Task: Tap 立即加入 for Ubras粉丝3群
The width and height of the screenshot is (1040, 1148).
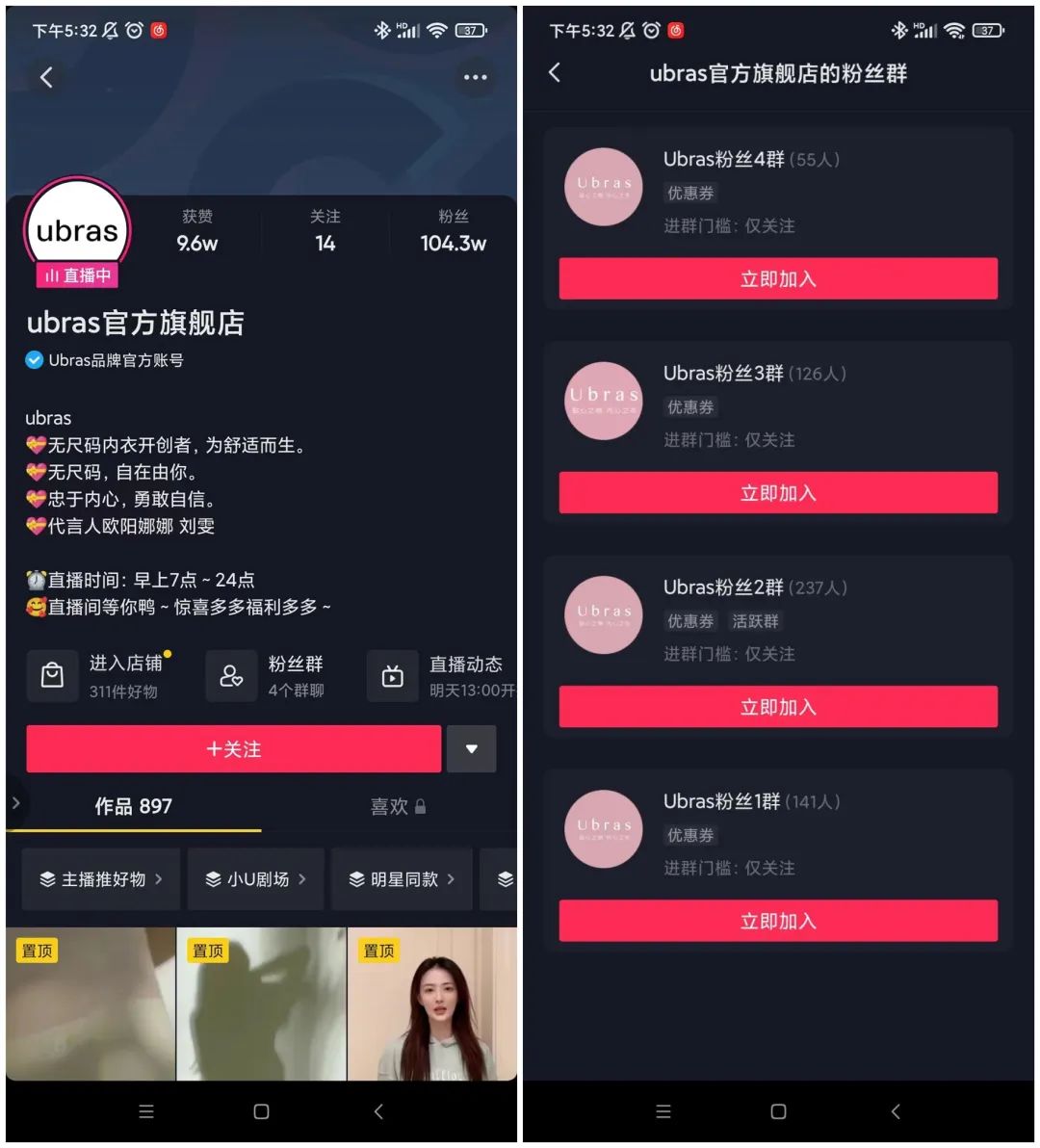Action: 777,492
